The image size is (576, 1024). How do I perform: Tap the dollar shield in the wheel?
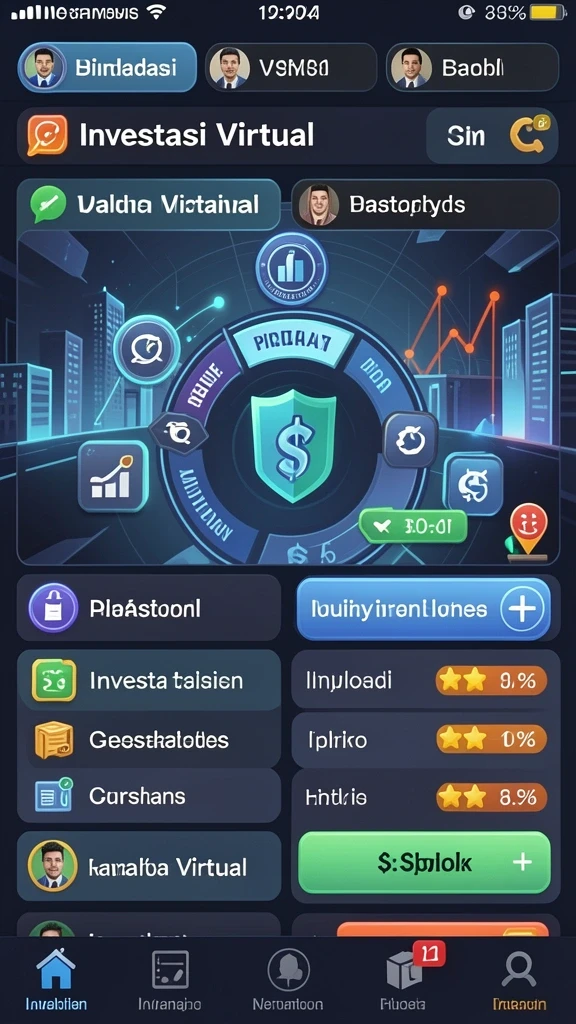[x=294, y=445]
